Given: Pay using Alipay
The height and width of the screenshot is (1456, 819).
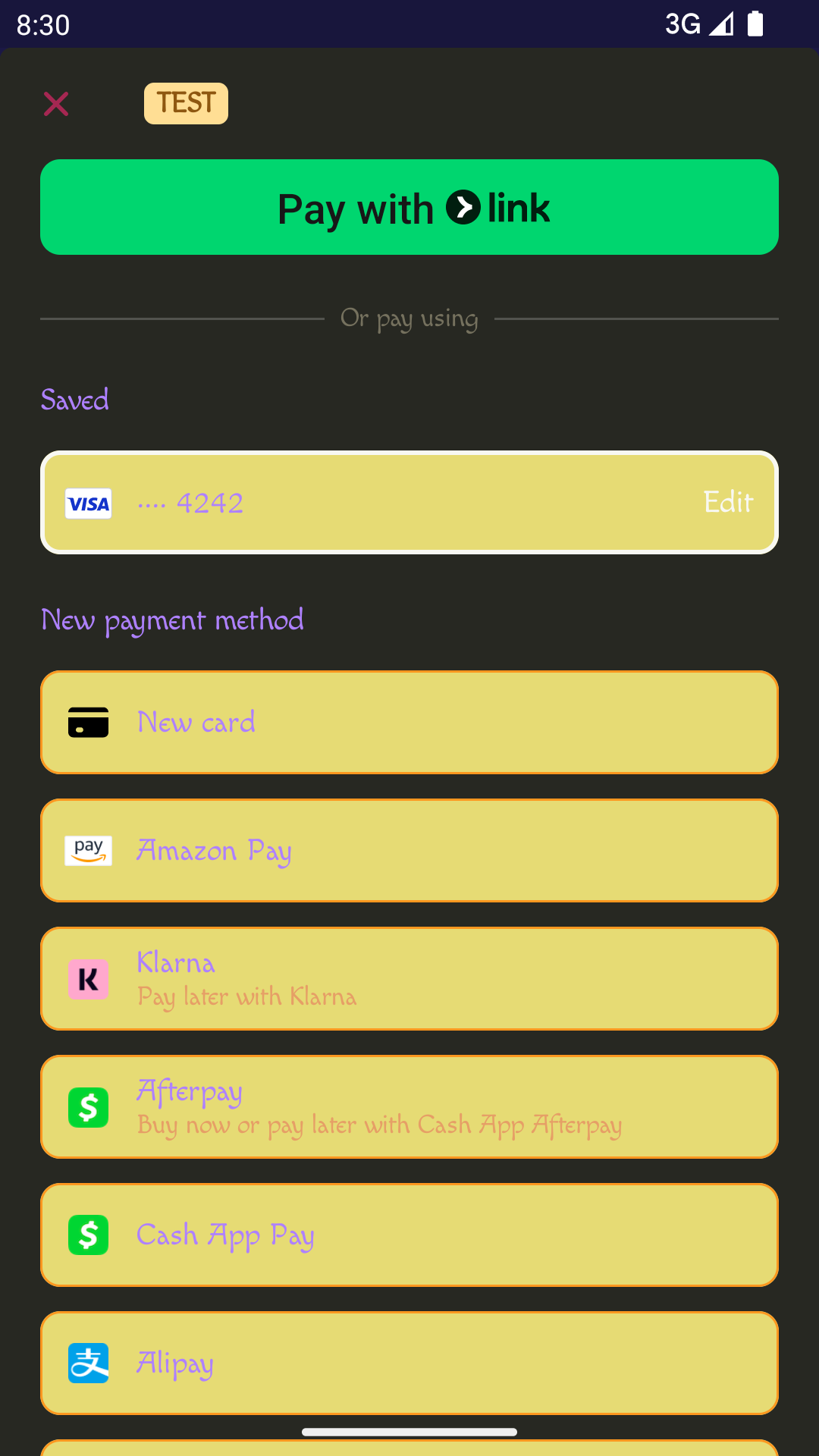Looking at the screenshot, I should [x=409, y=1363].
